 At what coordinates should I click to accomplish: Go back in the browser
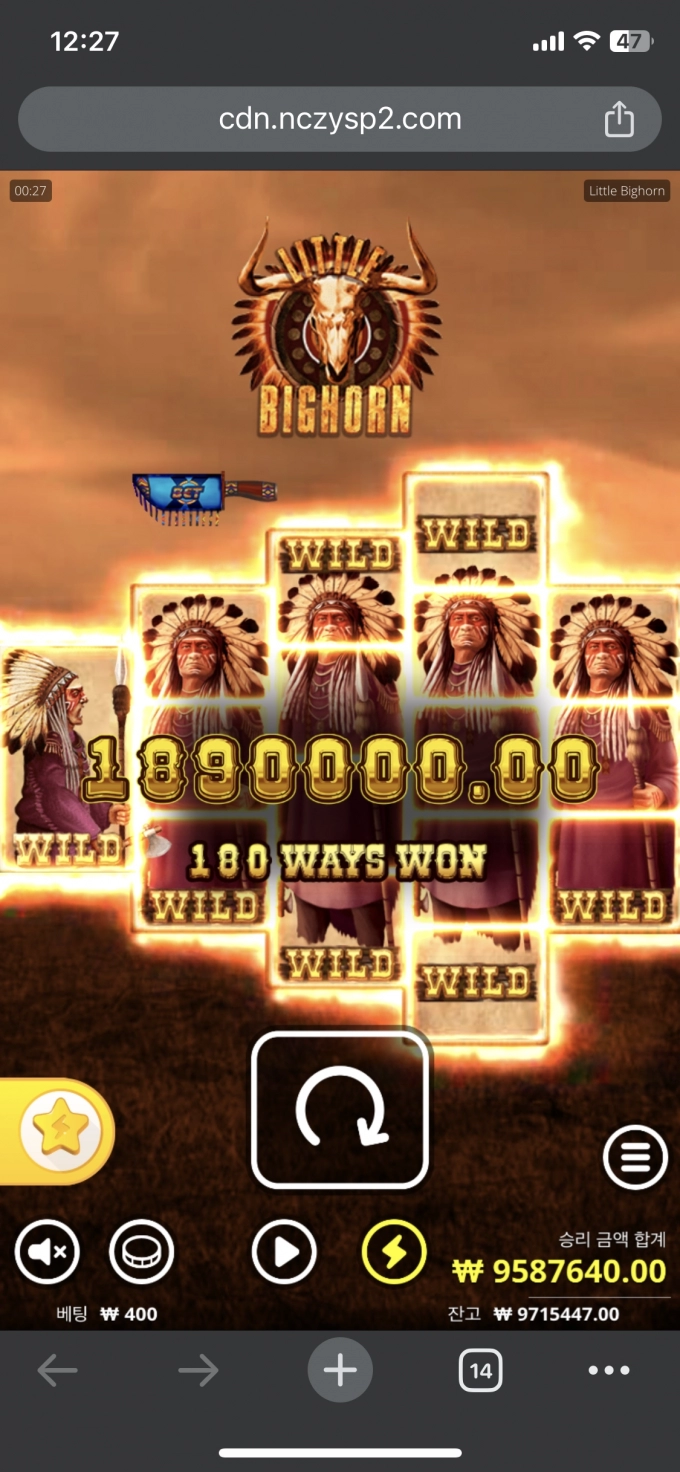click(x=57, y=1370)
